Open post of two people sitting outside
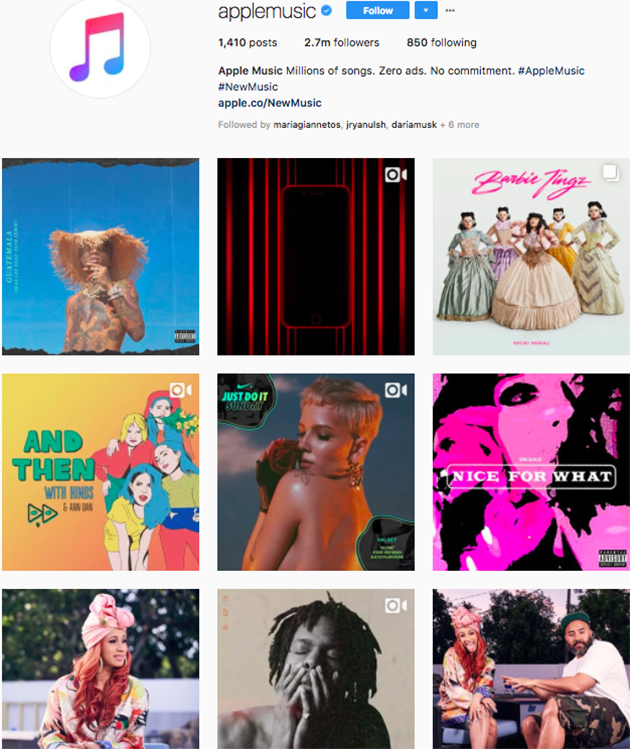Screen dimensions: 630x749 point(530,669)
